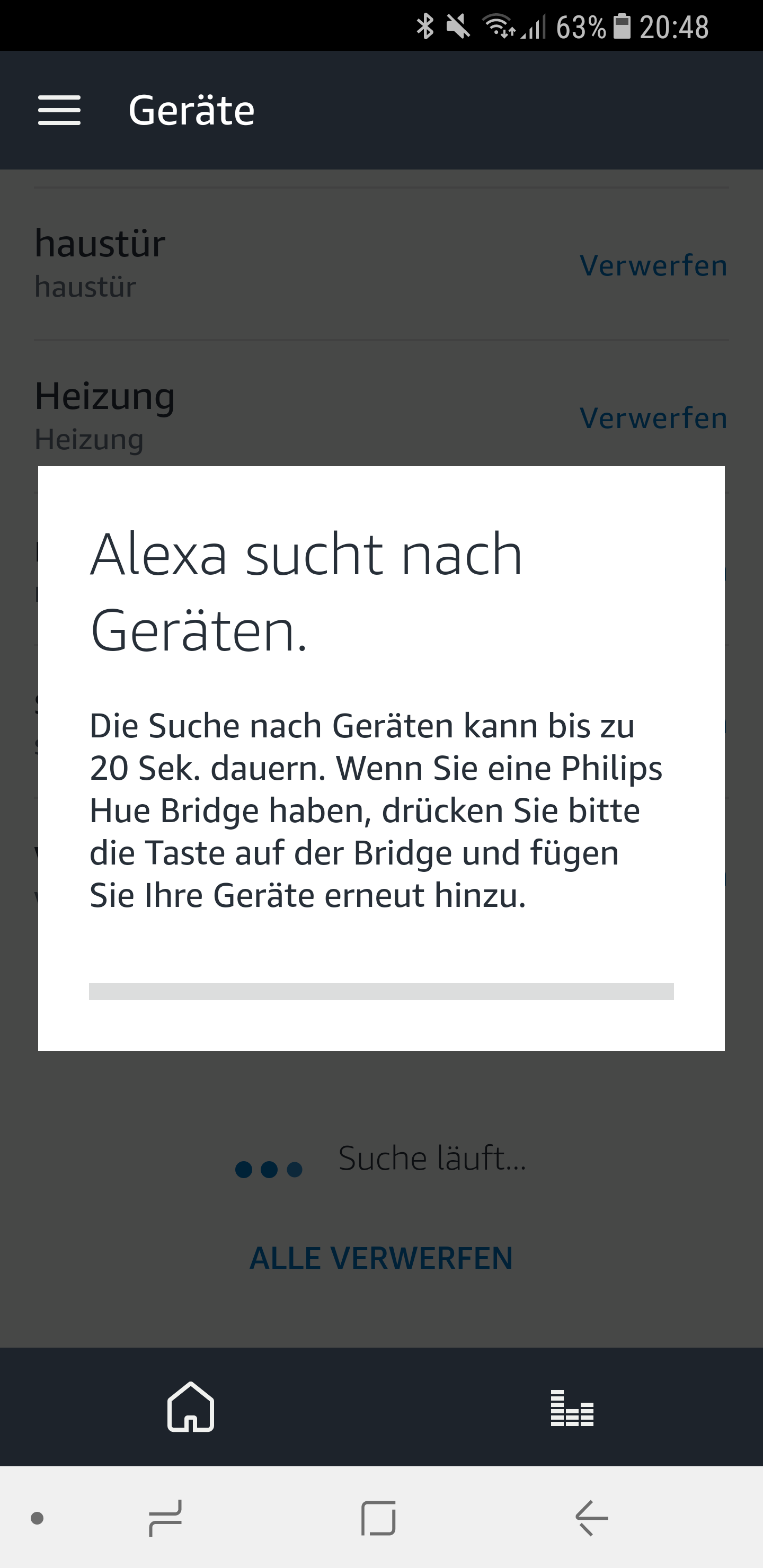763x1568 pixels.
Task: Discard the haustür device
Action: pyautogui.click(x=653, y=265)
